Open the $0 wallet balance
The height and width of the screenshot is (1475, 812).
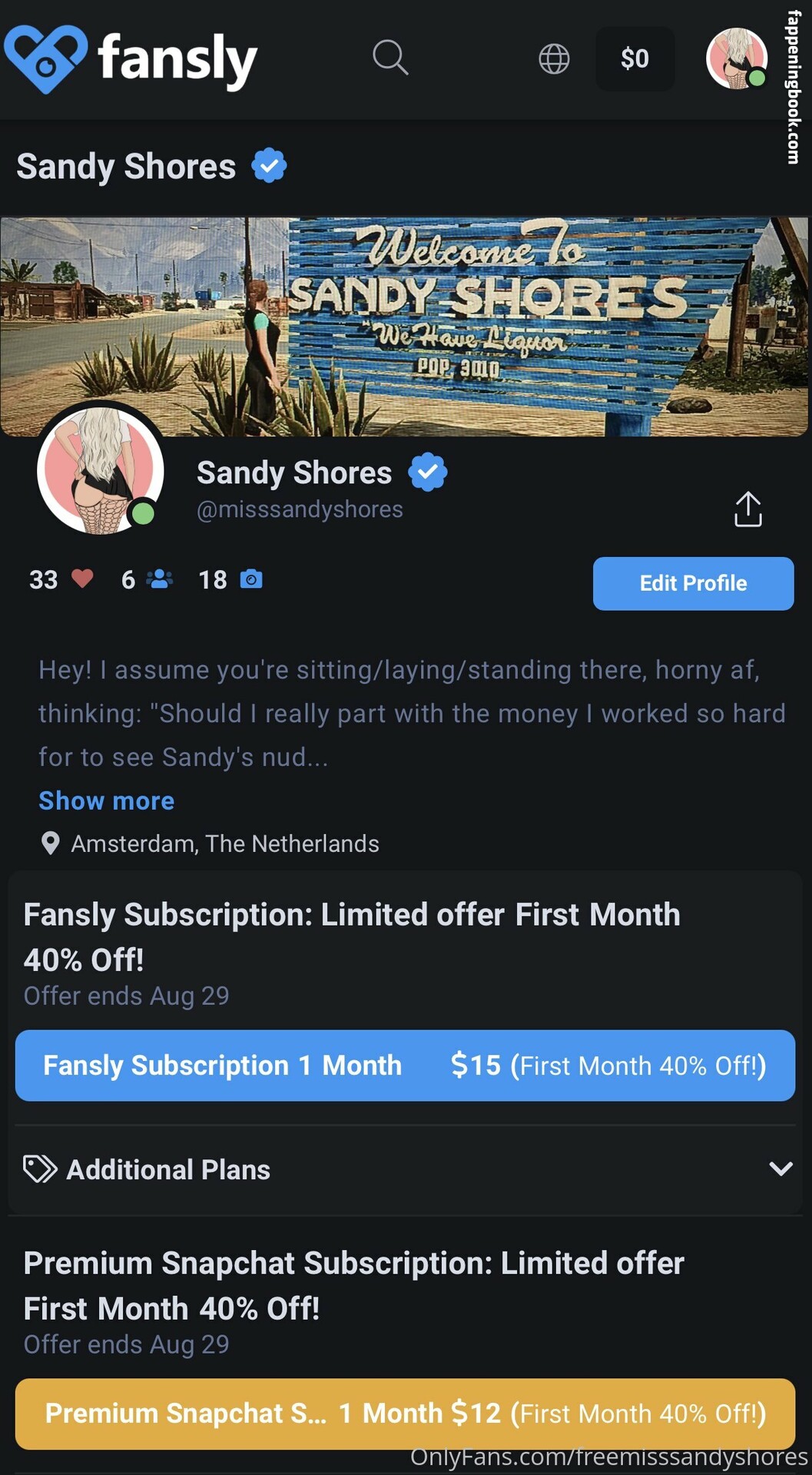click(635, 58)
